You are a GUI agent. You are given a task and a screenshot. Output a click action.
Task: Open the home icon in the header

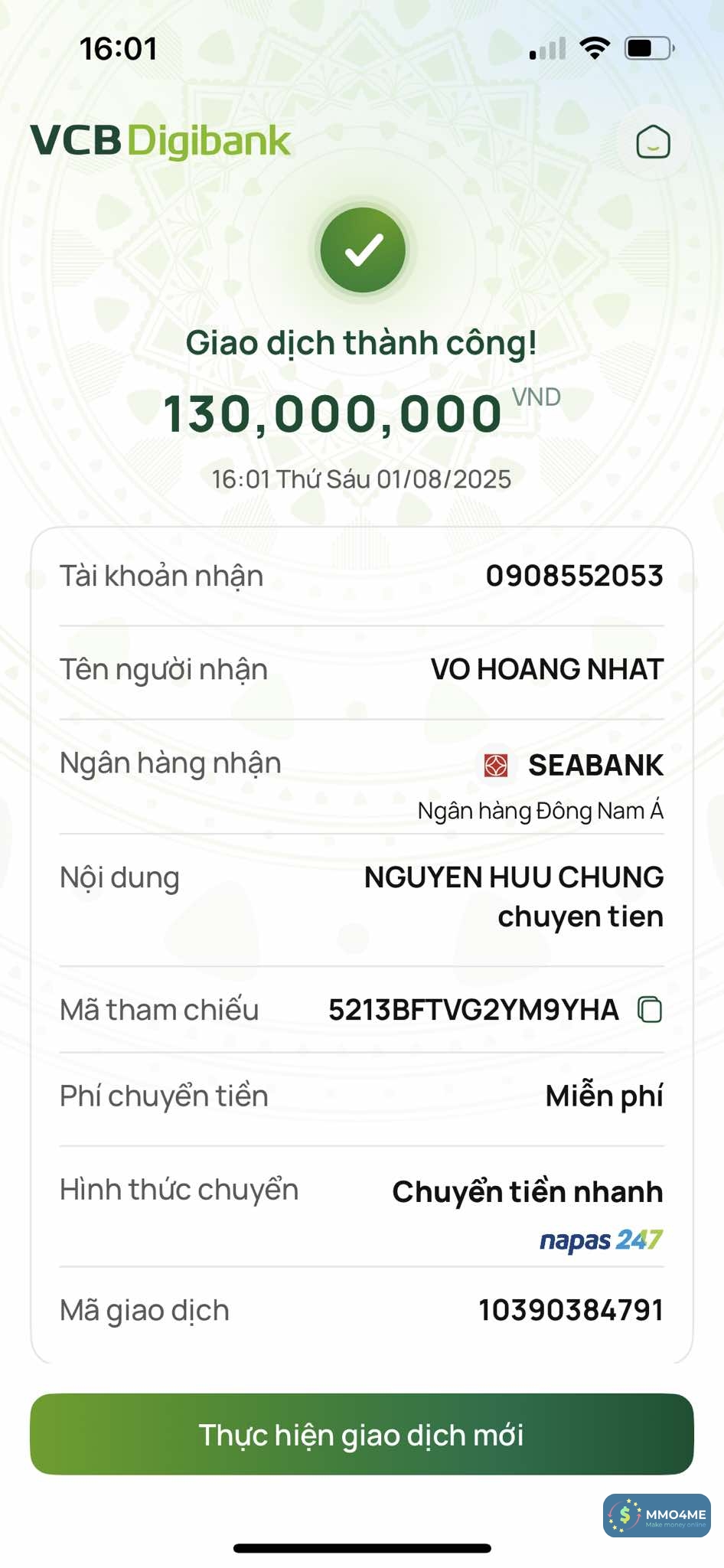653,142
